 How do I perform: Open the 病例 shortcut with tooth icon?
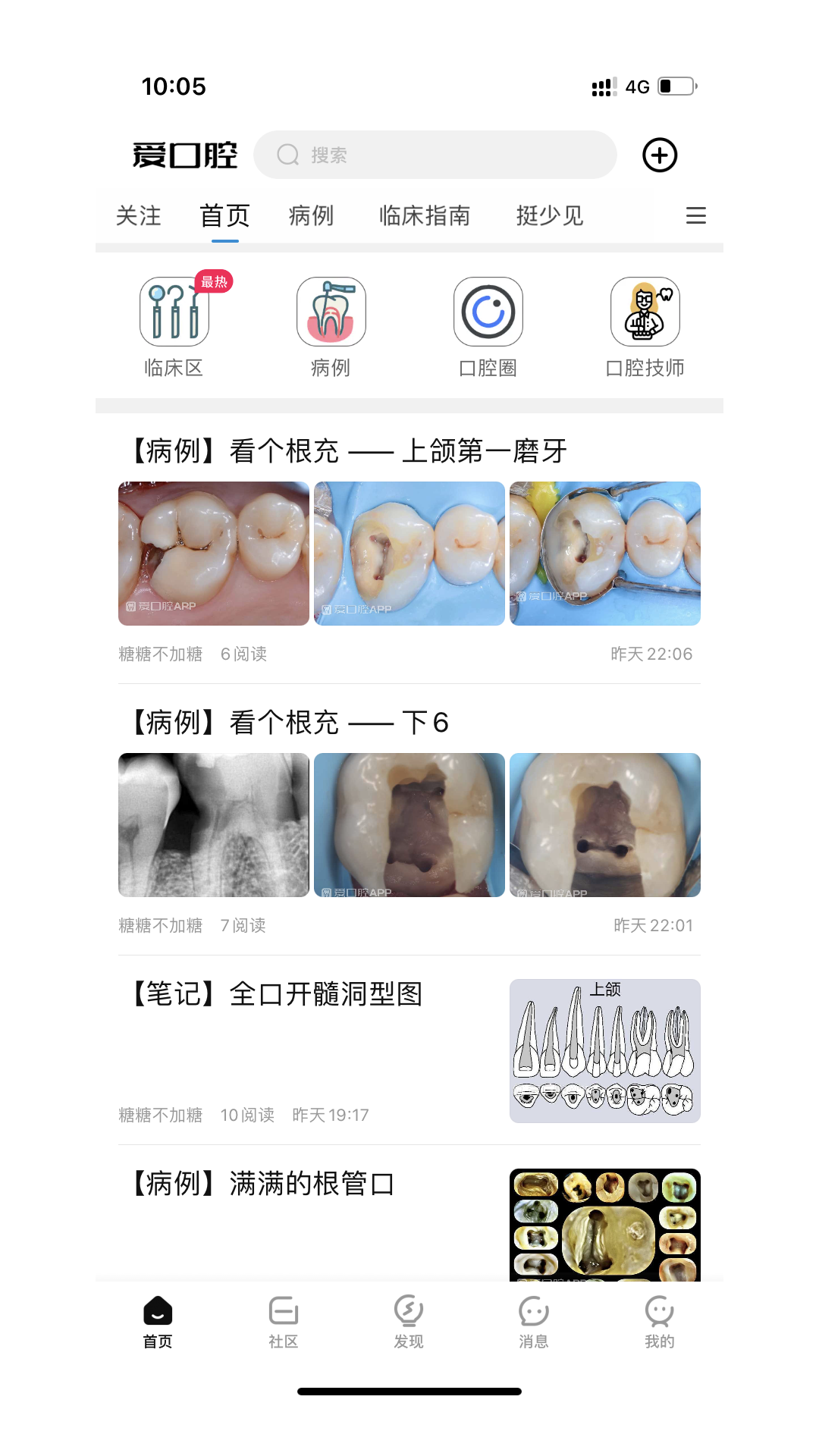tap(331, 326)
